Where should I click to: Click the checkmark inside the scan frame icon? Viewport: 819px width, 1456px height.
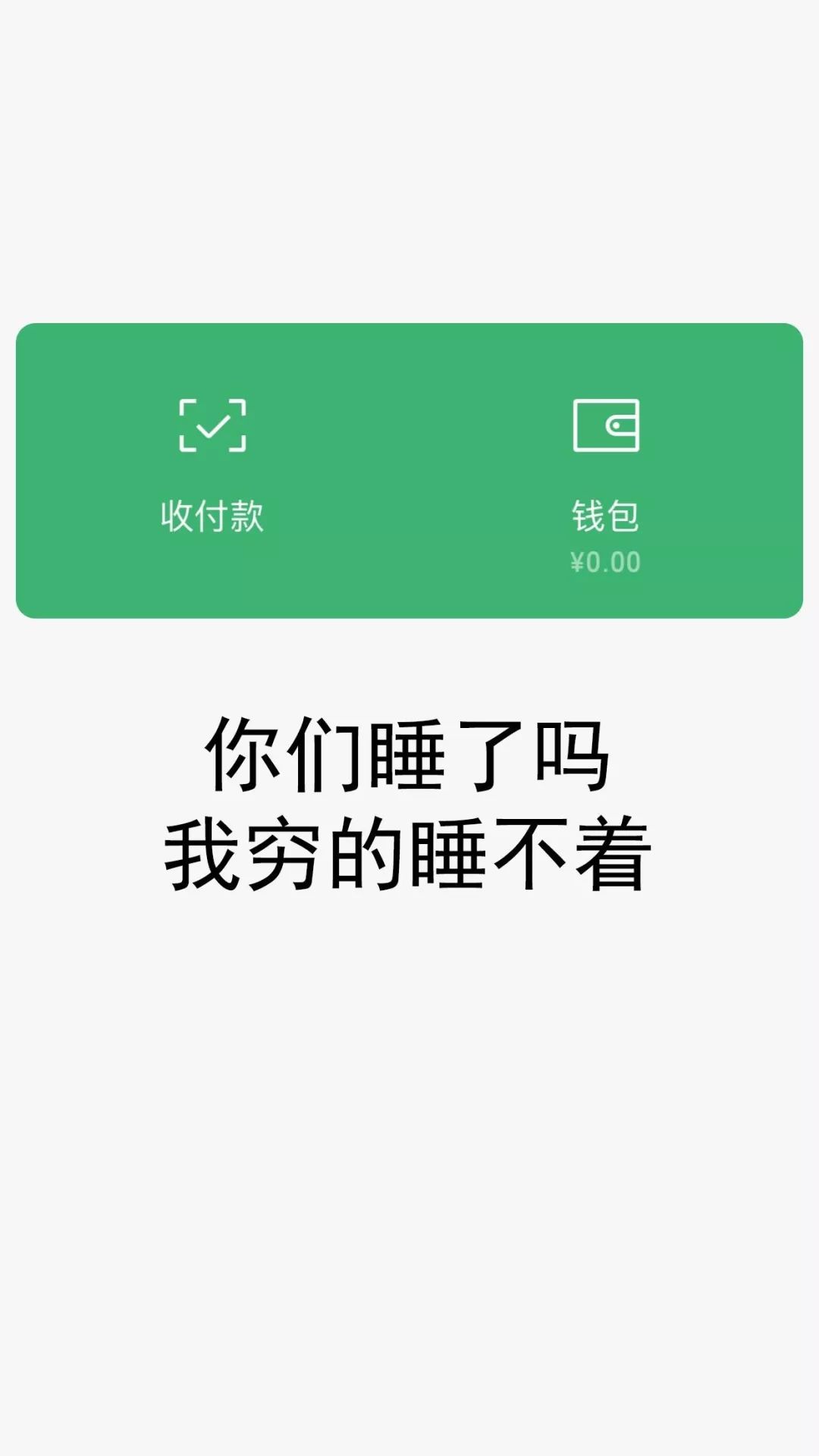coord(214,428)
